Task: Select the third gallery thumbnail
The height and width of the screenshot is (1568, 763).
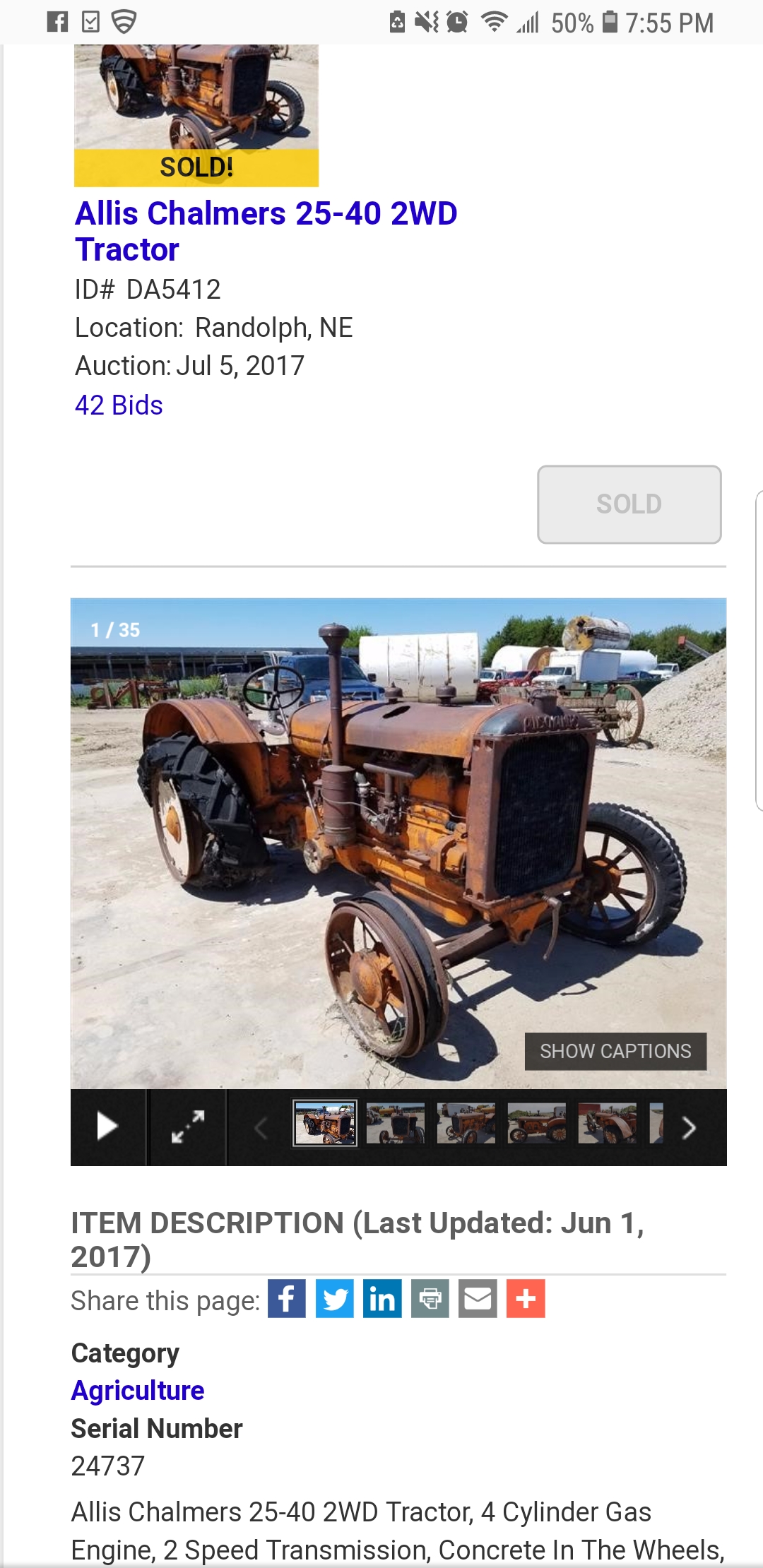Action: (x=466, y=1123)
